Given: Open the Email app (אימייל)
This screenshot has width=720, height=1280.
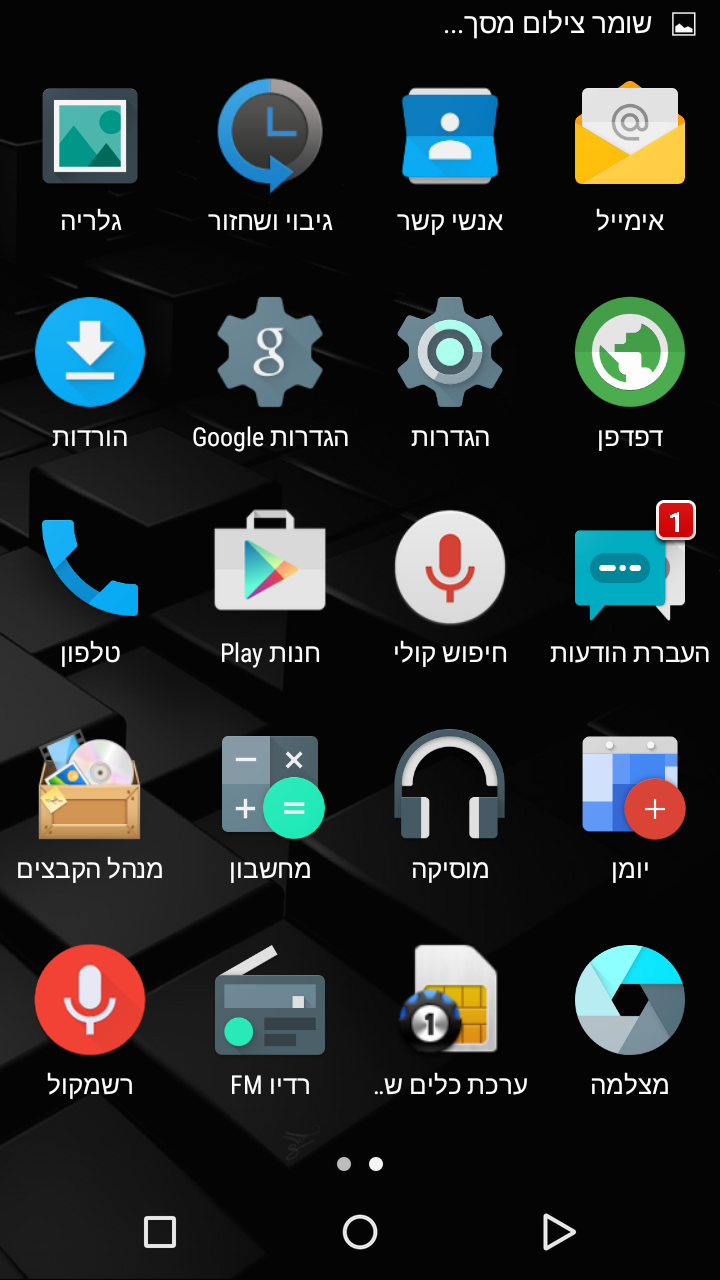Looking at the screenshot, I should pos(630,136).
